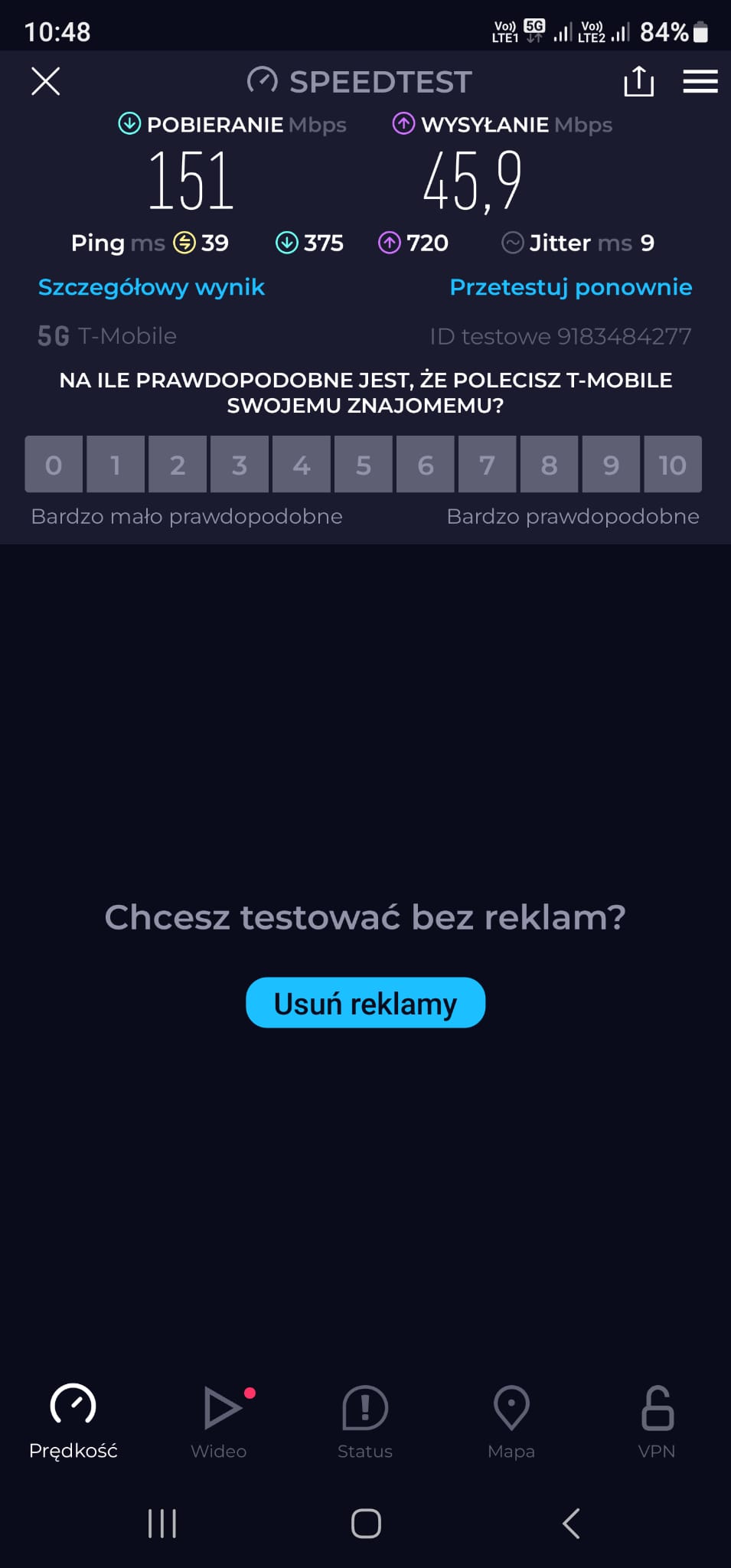Screen dimensions: 731x1568
Task: Open recent apps from navigation bar
Action: 162,1524
